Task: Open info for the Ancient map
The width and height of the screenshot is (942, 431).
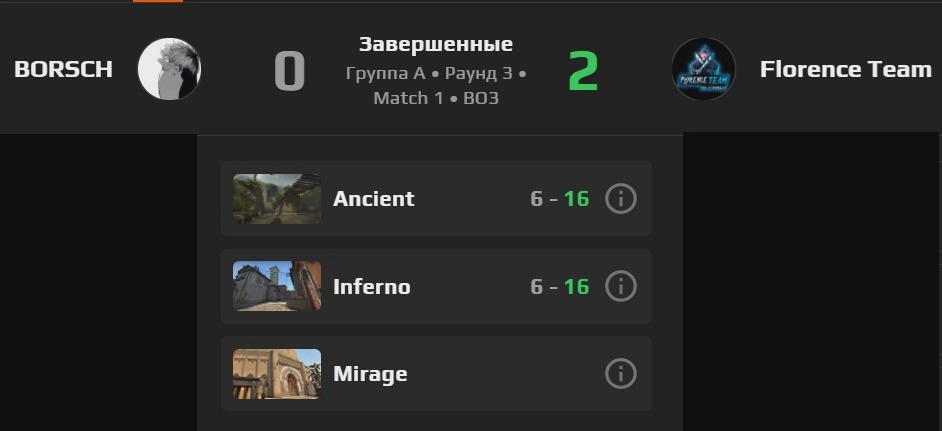Action: [x=620, y=199]
